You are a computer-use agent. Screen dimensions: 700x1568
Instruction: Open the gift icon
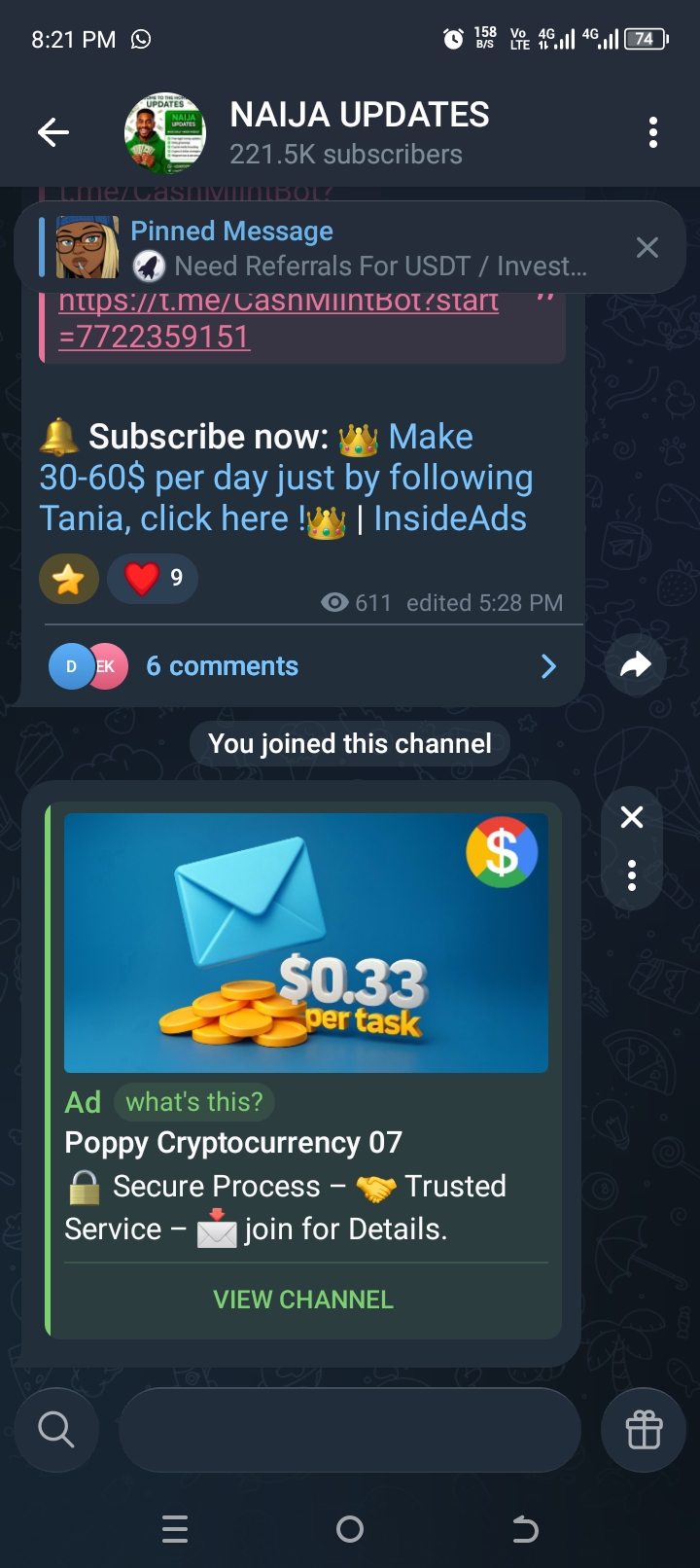pyautogui.click(x=644, y=1429)
